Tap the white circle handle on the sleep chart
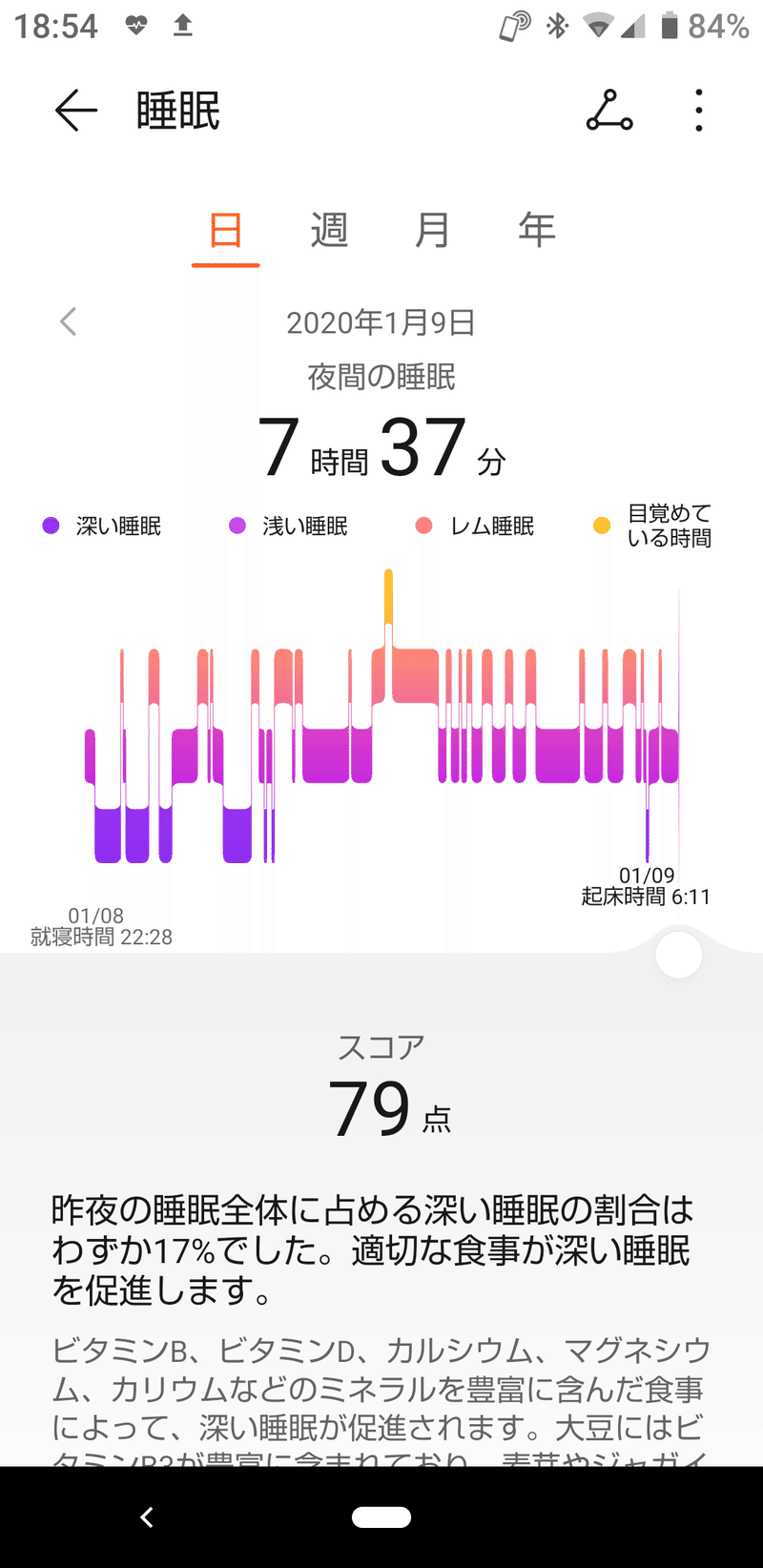Viewport: 763px width, 1568px height. [x=679, y=955]
